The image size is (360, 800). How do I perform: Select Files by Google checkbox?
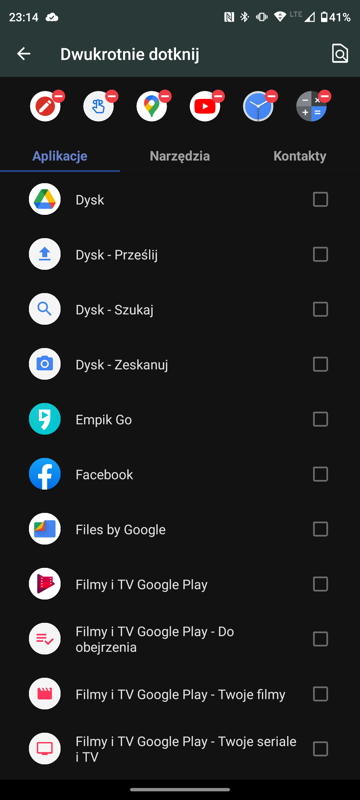click(320, 529)
